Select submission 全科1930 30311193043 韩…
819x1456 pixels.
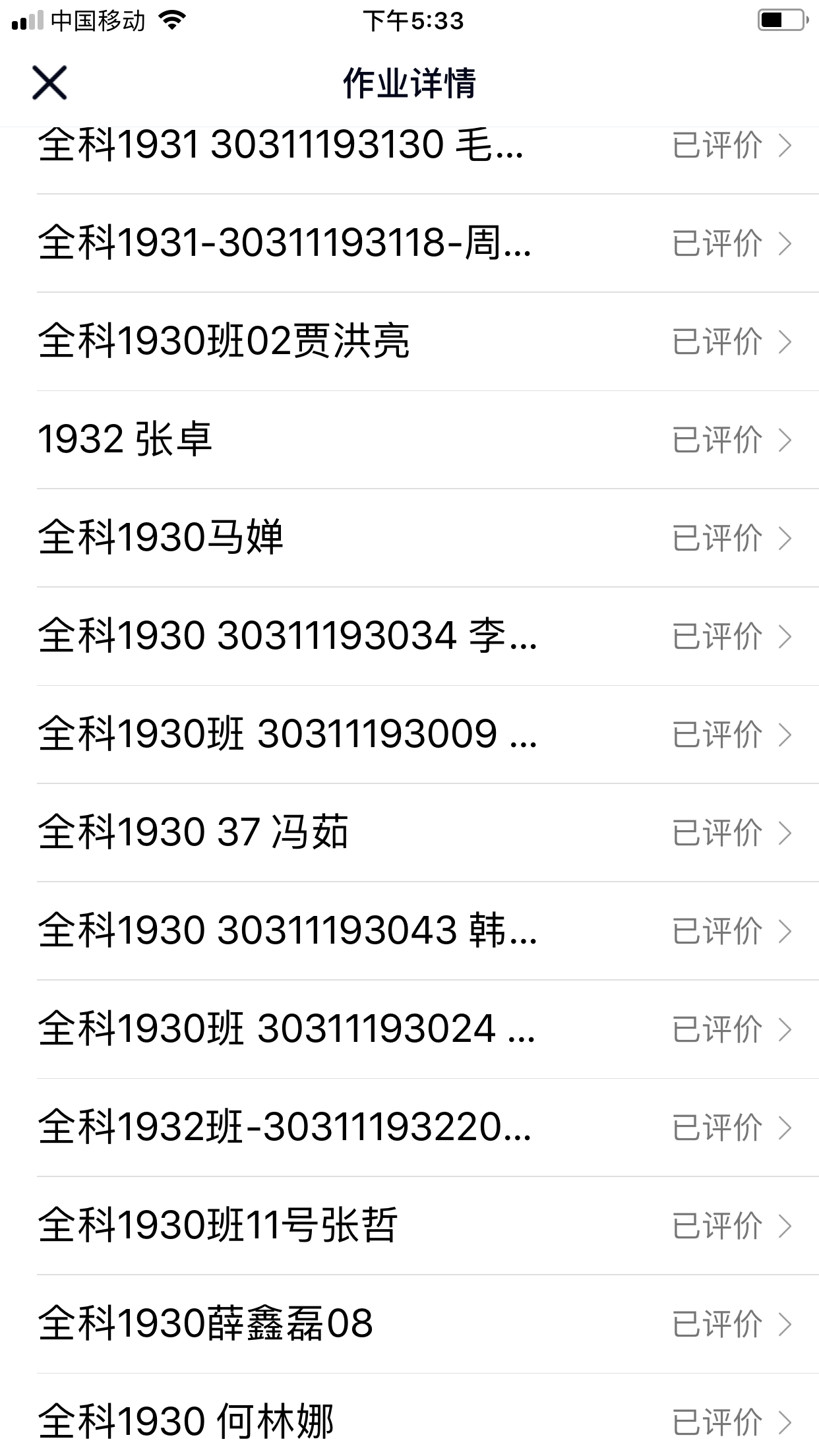(288, 930)
